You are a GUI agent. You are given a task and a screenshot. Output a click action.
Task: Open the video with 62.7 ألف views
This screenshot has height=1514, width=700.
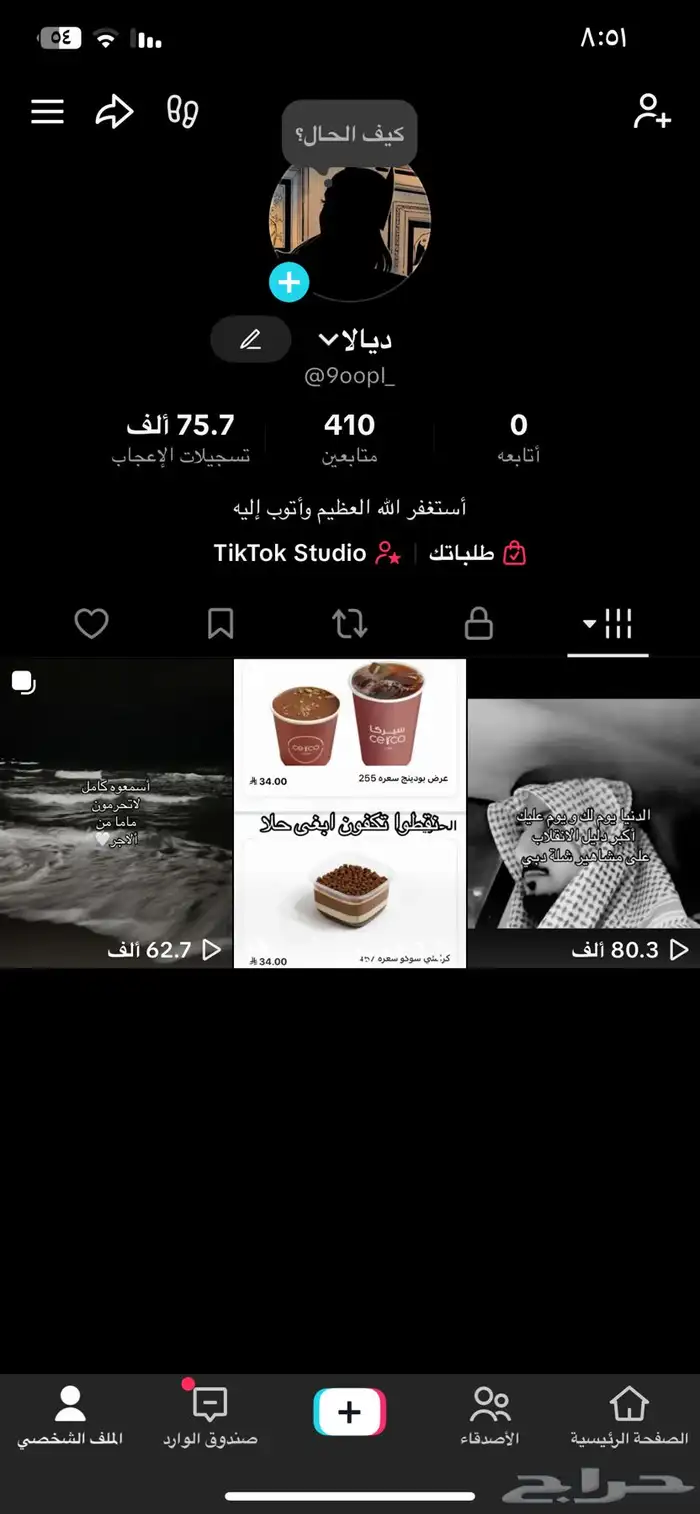coord(116,813)
